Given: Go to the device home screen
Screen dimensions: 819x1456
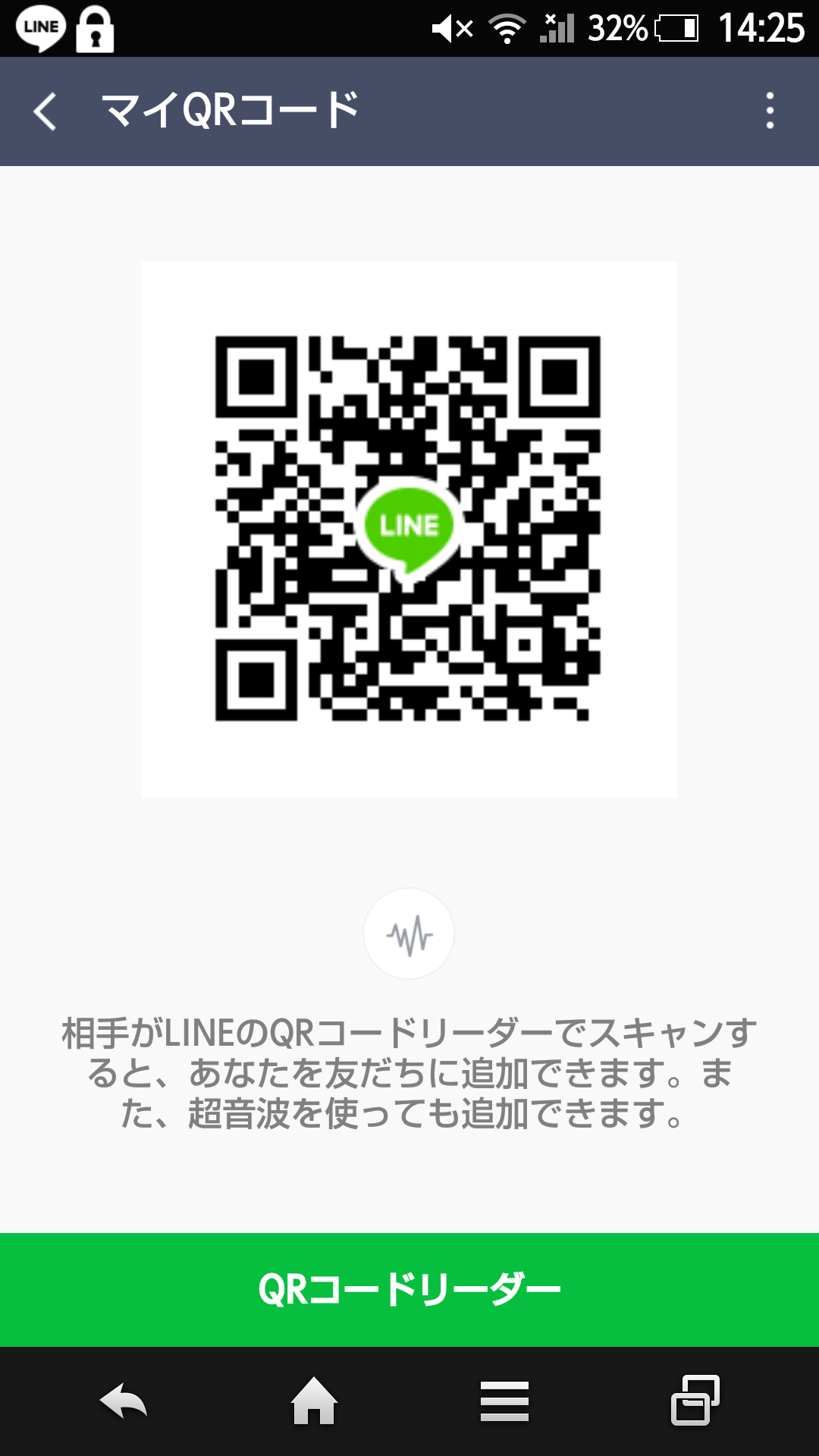Looking at the screenshot, I should click(x=314, y=1401).
